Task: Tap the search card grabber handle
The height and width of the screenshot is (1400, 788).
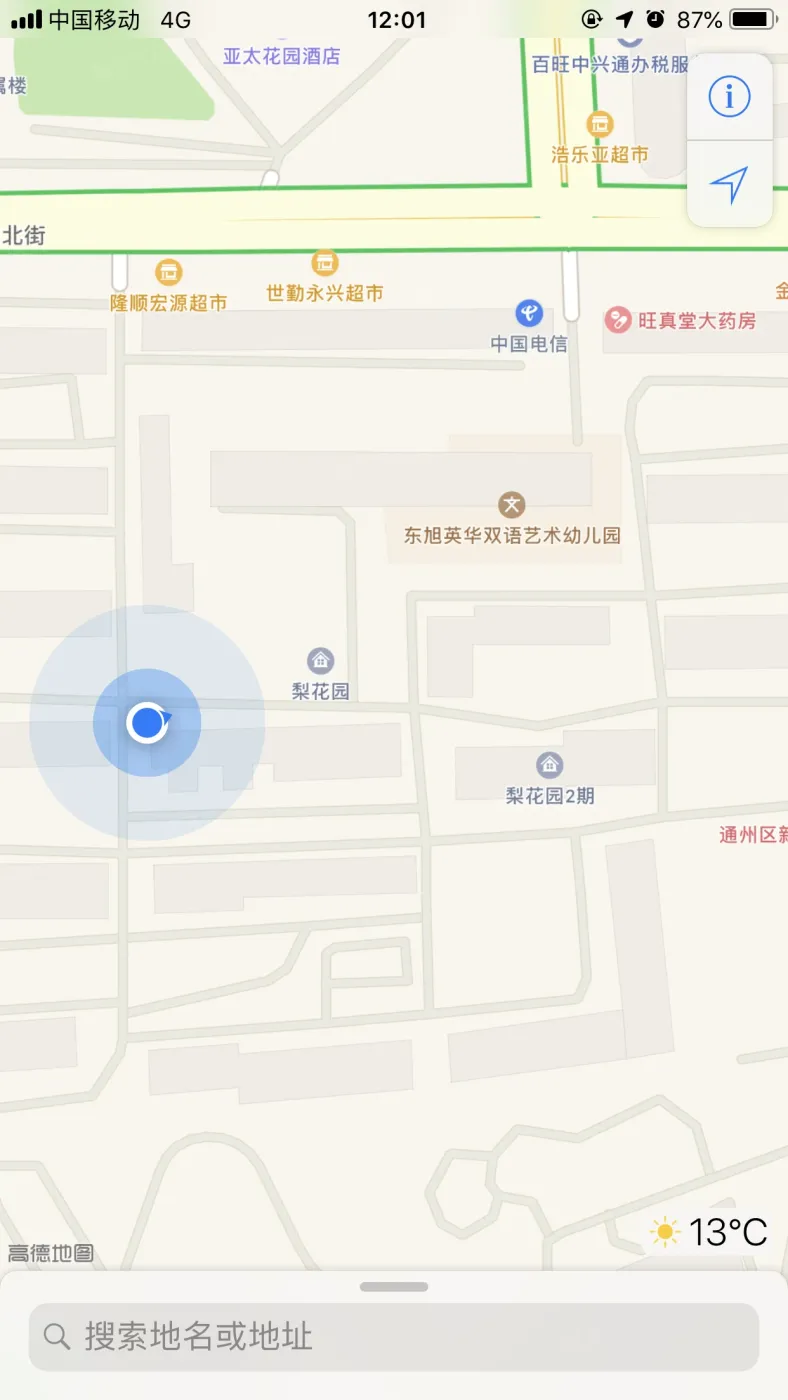Action: 394,1287
